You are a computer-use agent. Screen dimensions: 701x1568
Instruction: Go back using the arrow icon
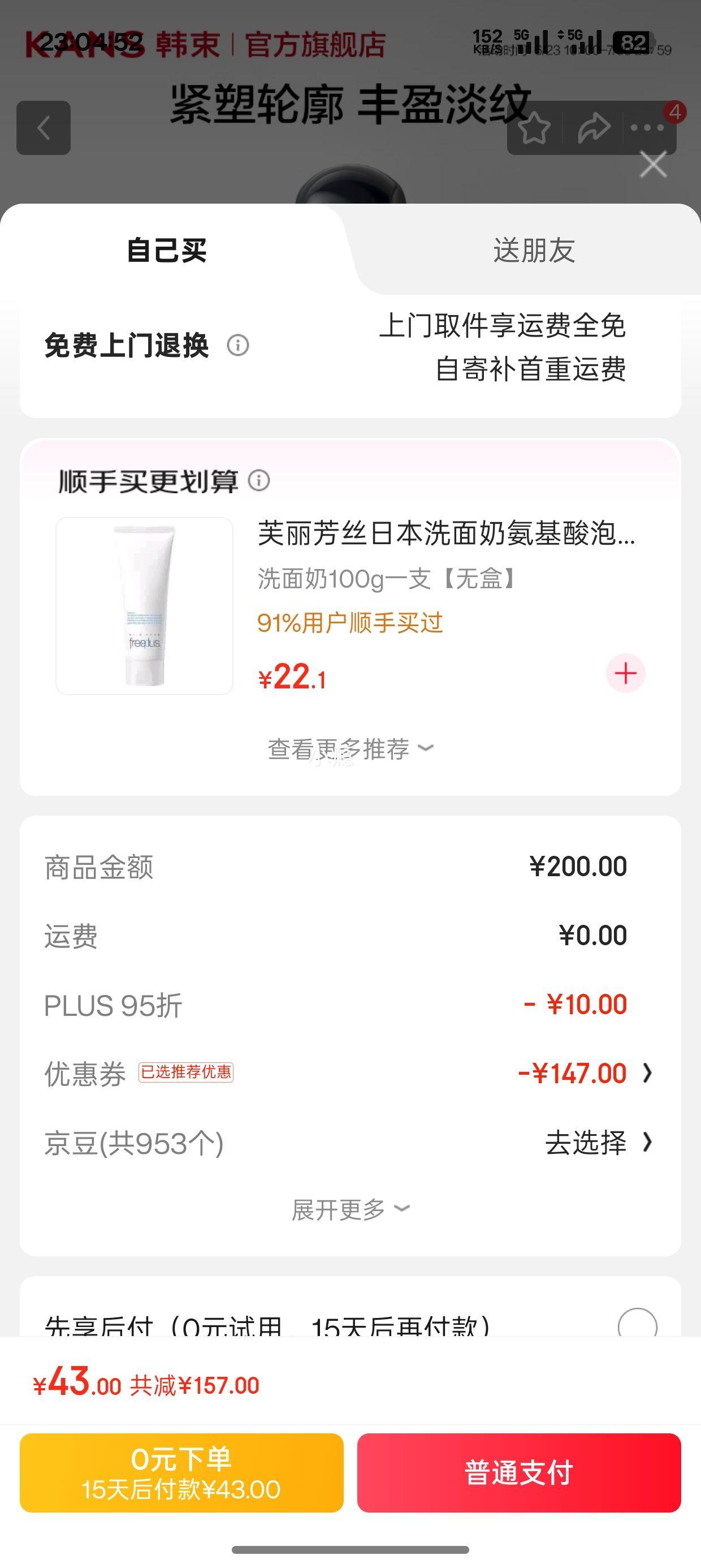[43, 127]
